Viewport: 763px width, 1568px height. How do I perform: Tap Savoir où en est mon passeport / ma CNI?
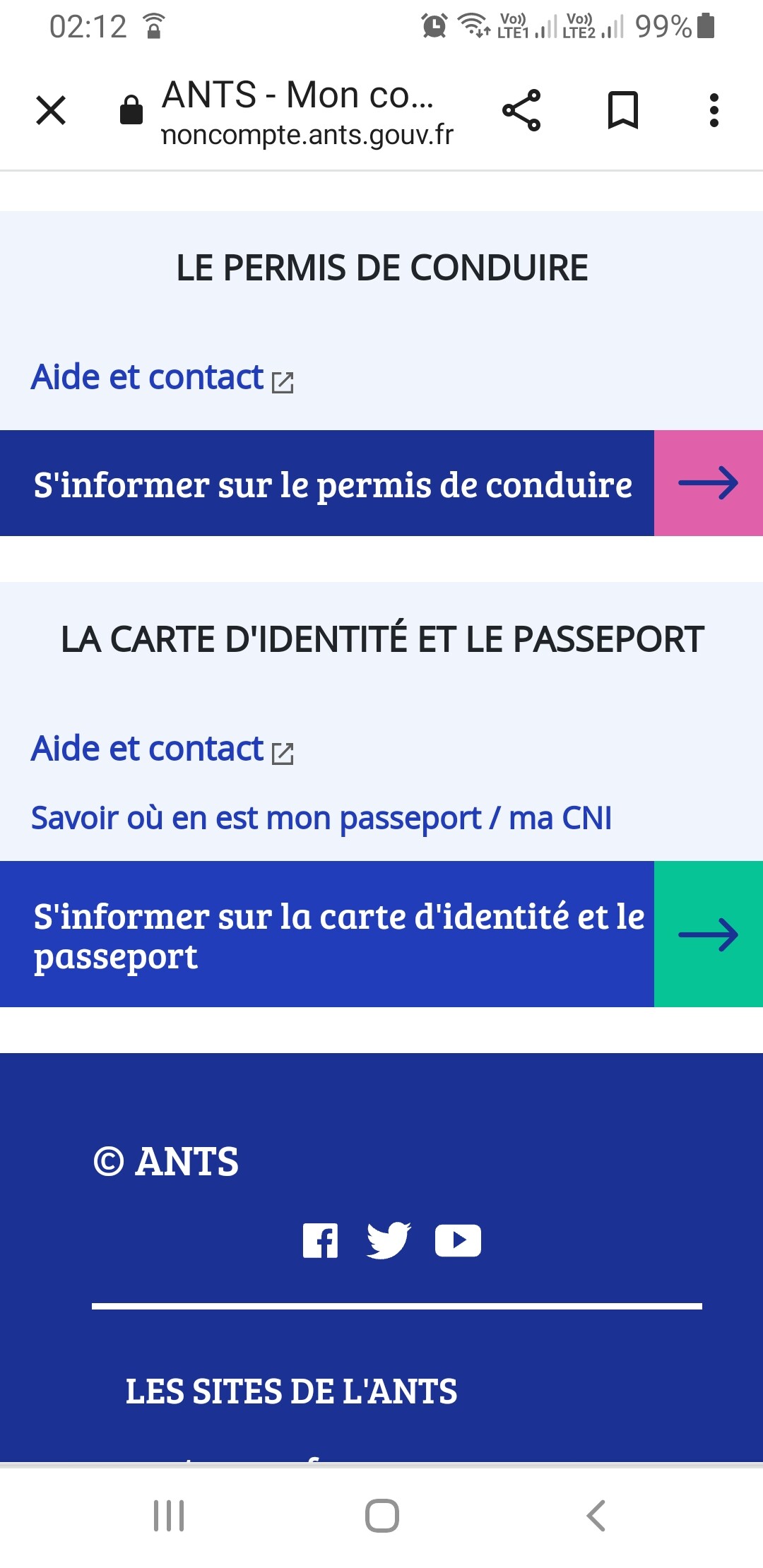click(321, 818)
